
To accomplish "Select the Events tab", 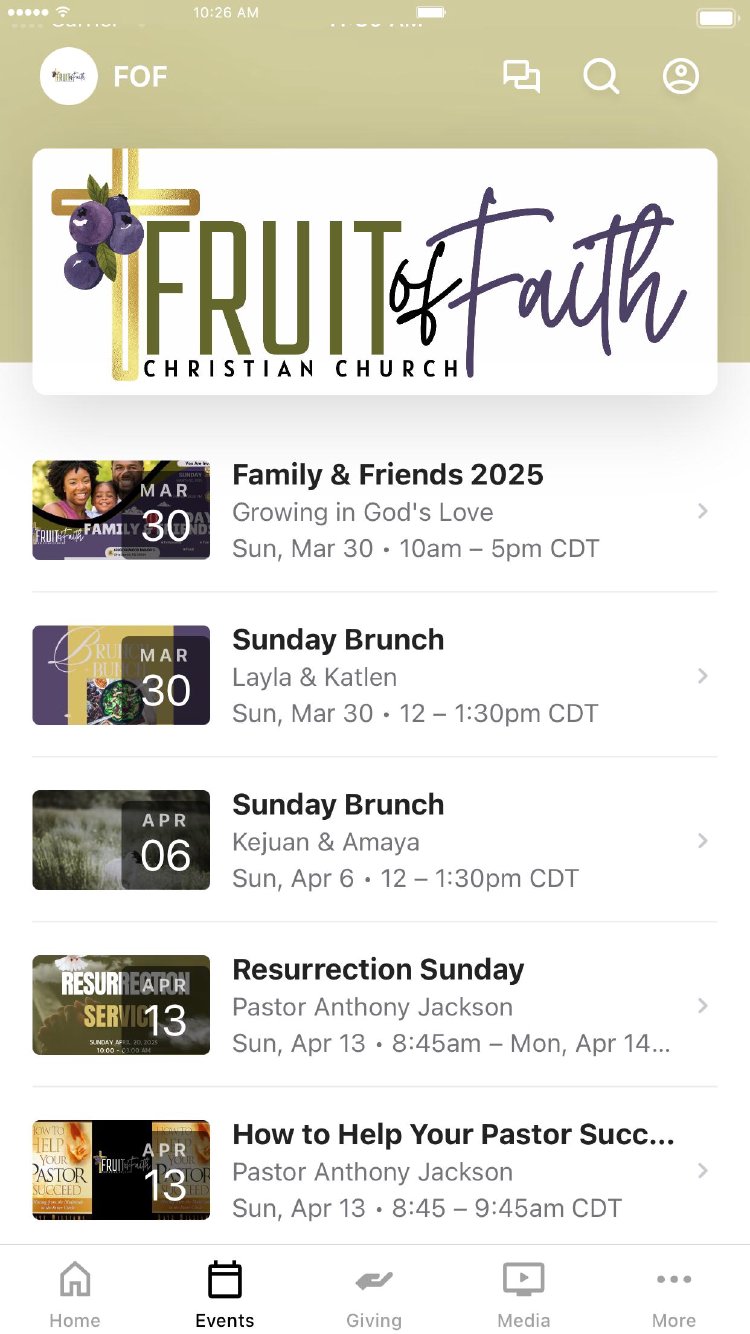I will pos(225,1294).
